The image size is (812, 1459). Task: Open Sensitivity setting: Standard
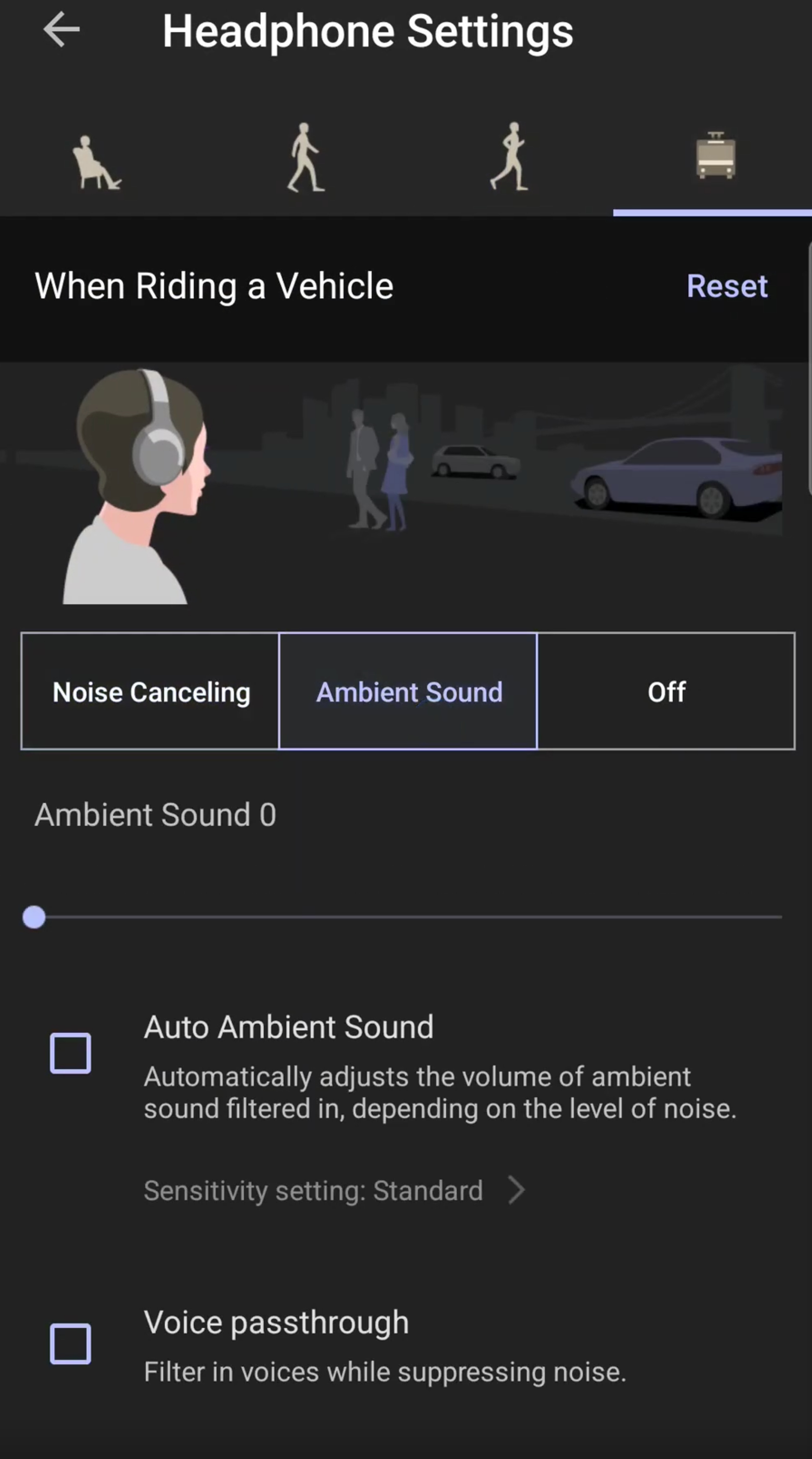click(334, 1190)
